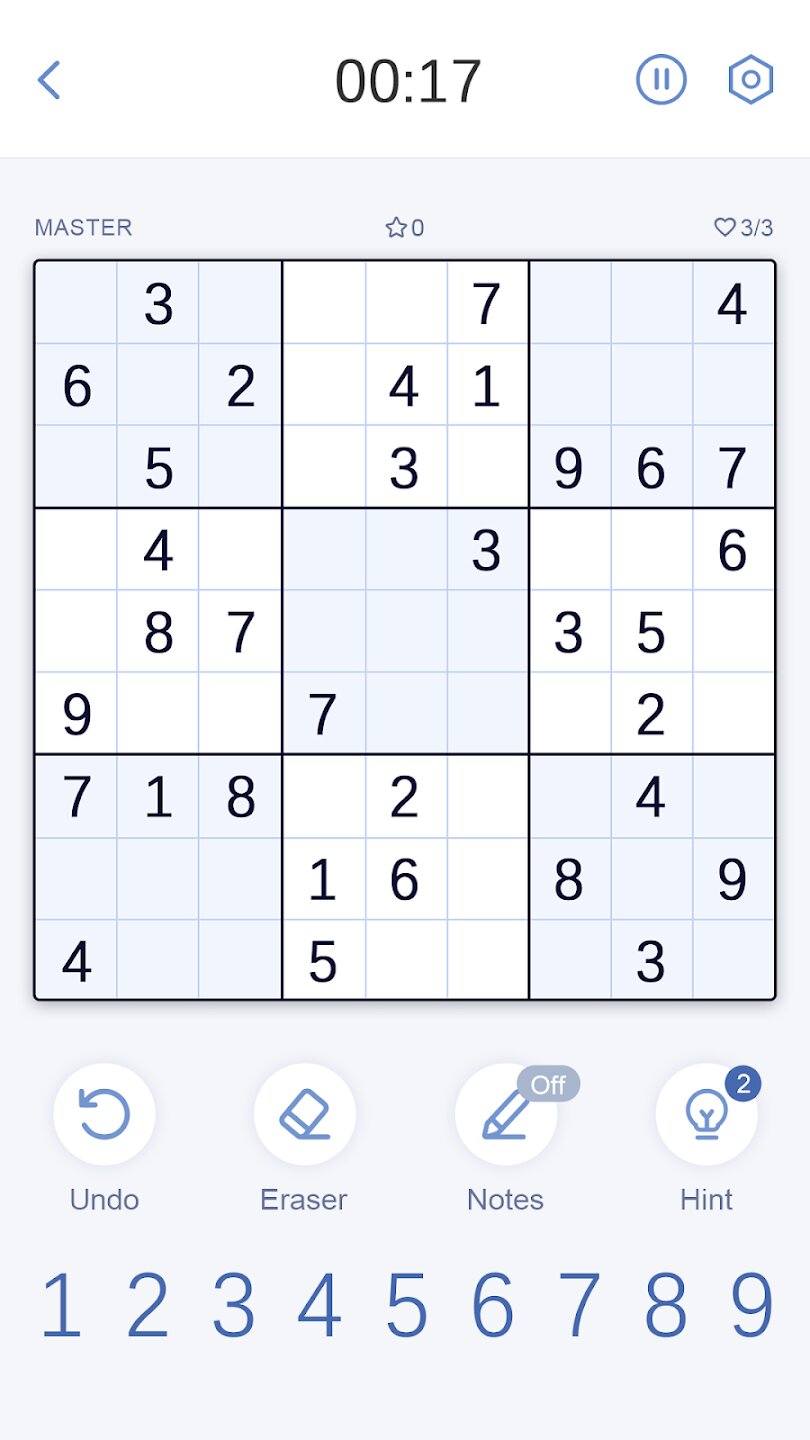Select number 5 on the number pad

pyautogui.click(x=406, y=1306)
